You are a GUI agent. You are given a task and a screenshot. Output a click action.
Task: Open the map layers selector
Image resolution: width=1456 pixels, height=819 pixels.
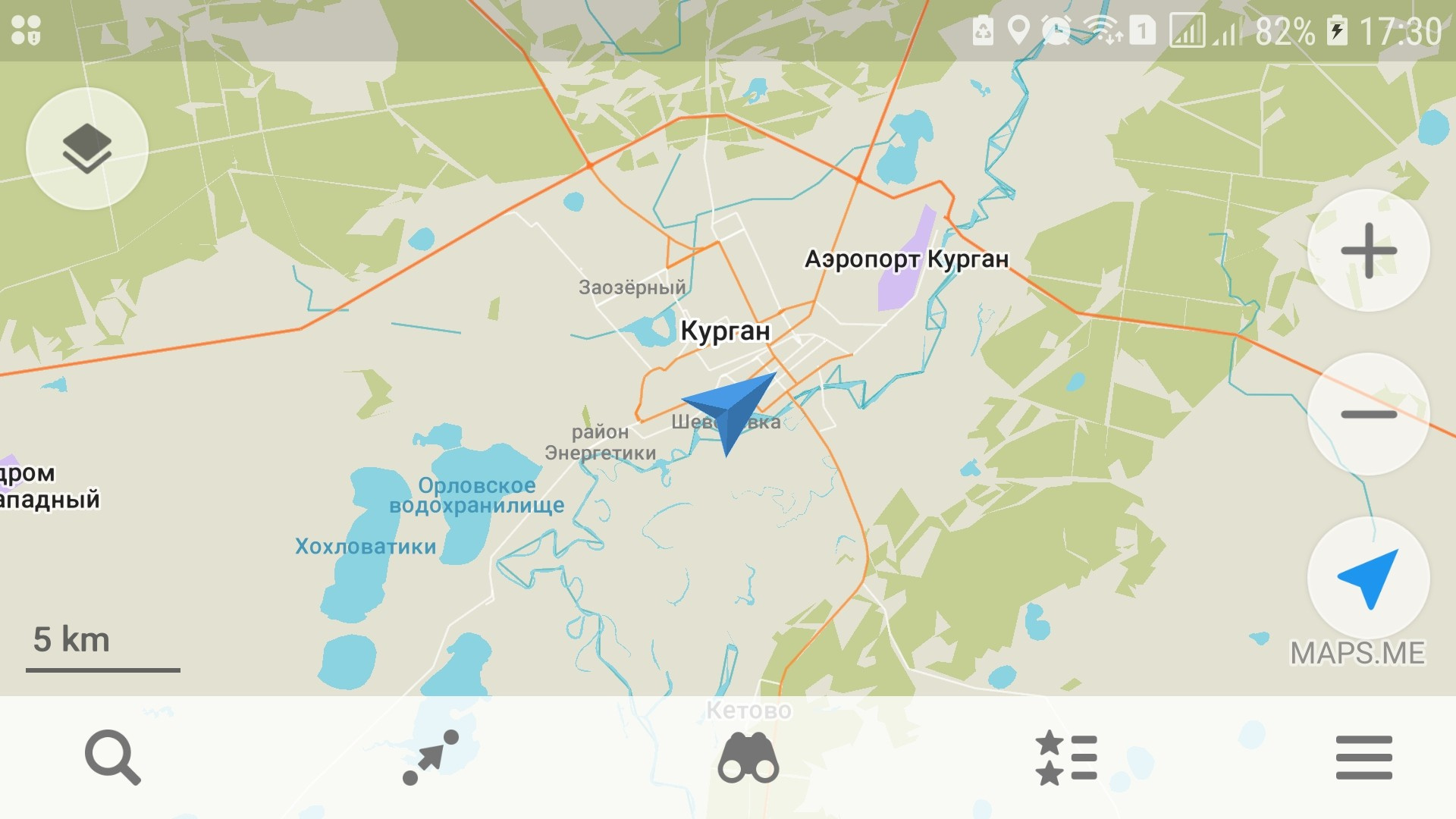click(87, 148)
